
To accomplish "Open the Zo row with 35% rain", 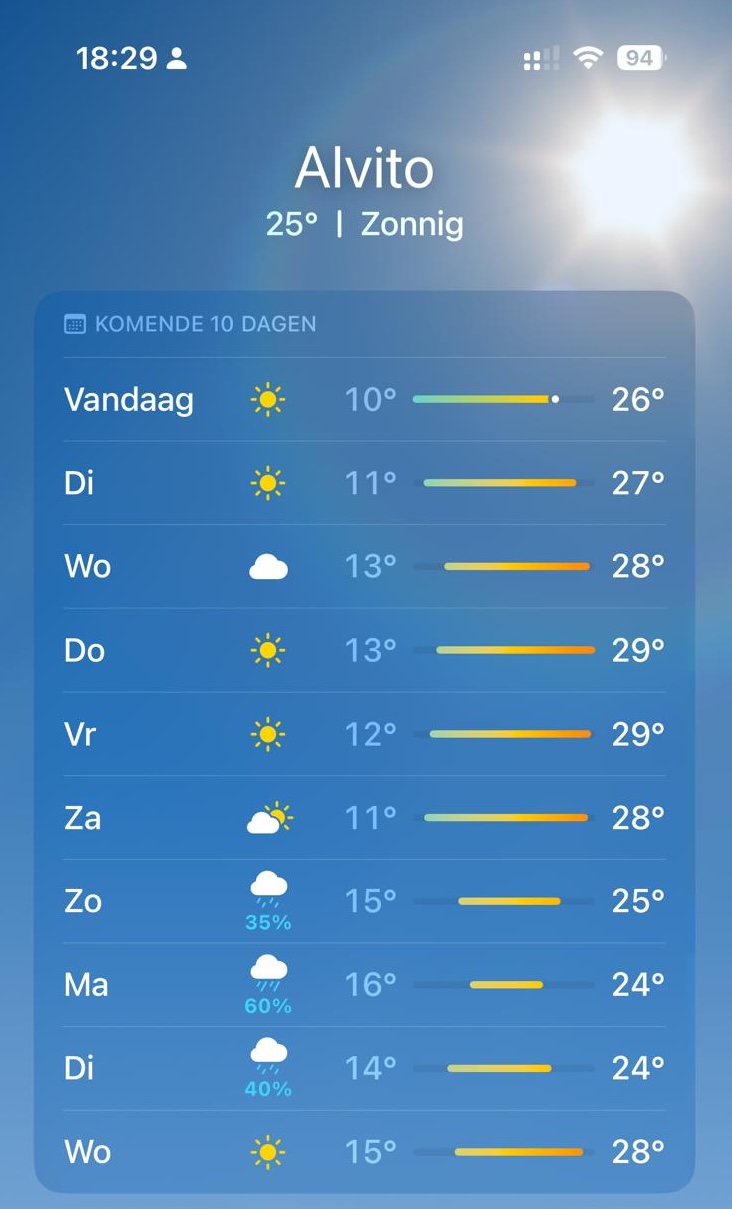I will tap(364, 902).
